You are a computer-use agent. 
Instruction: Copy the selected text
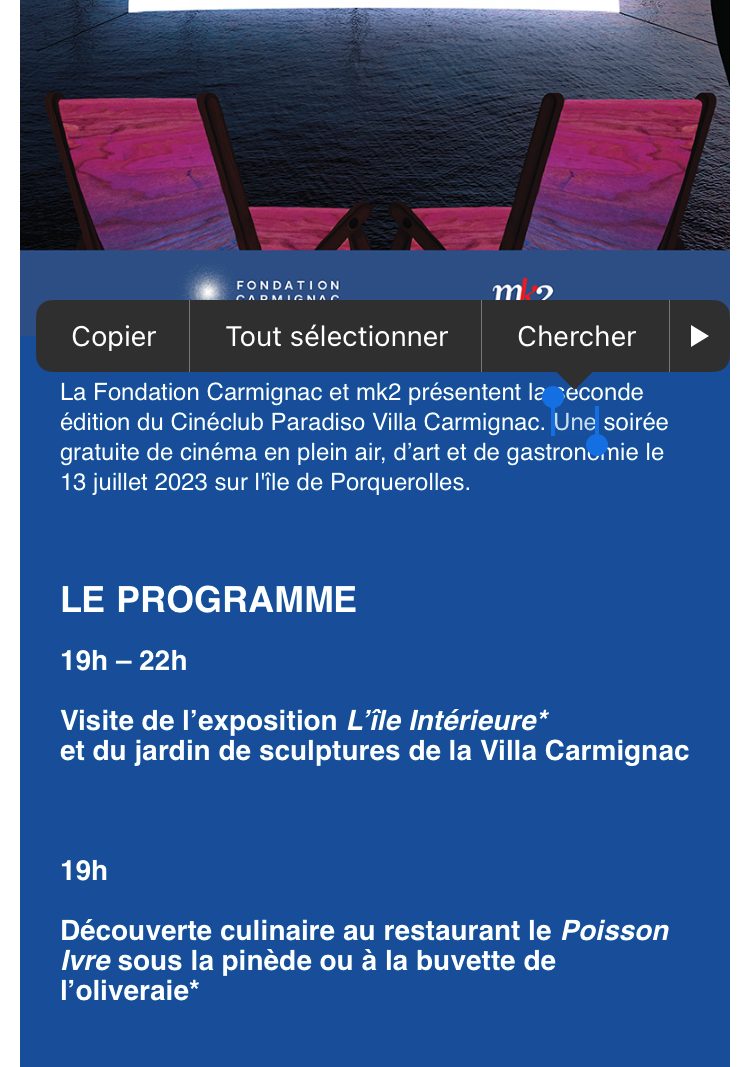(113, 336)
